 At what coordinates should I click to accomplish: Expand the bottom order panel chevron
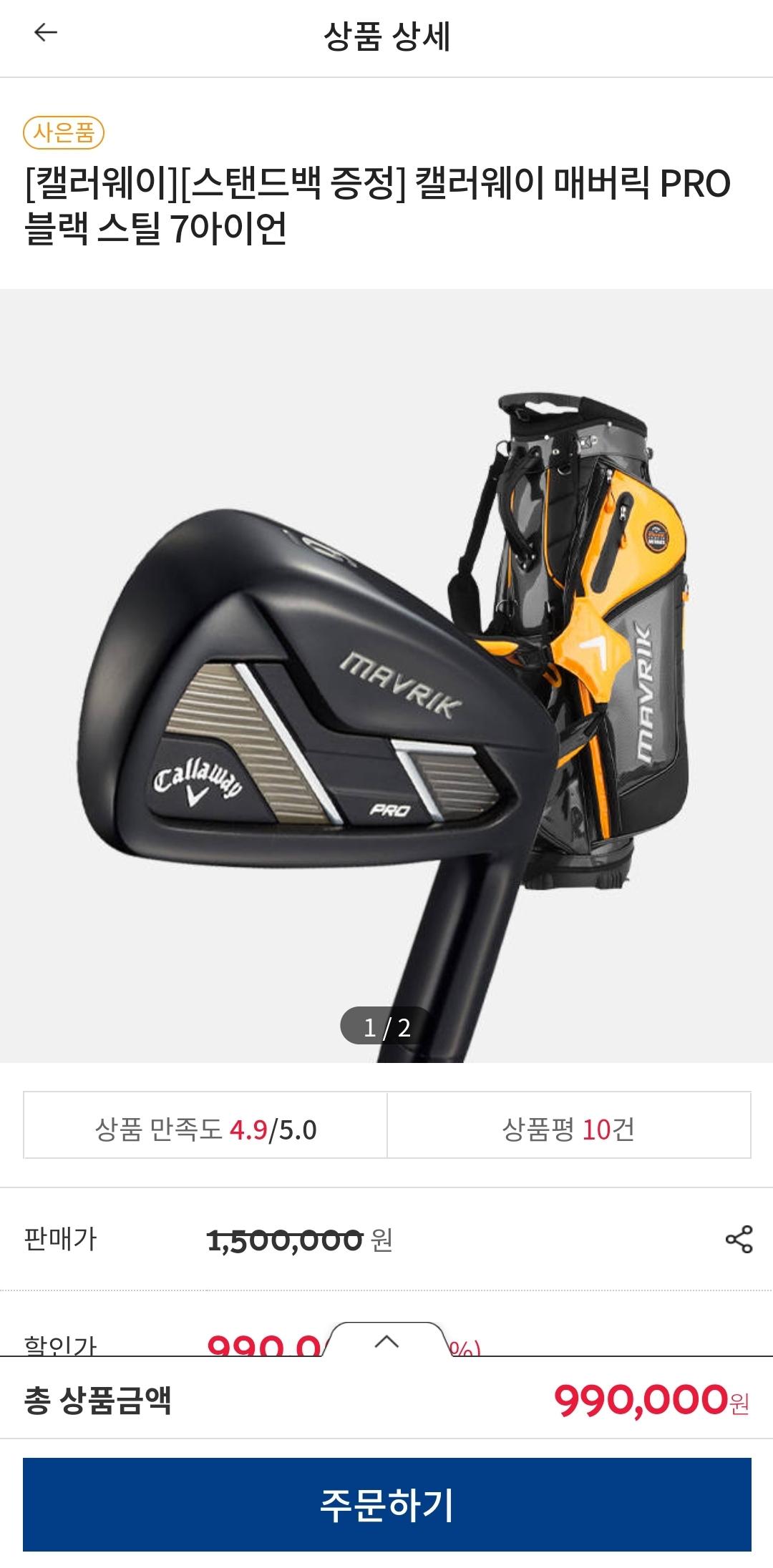[x=386, y=1342]
